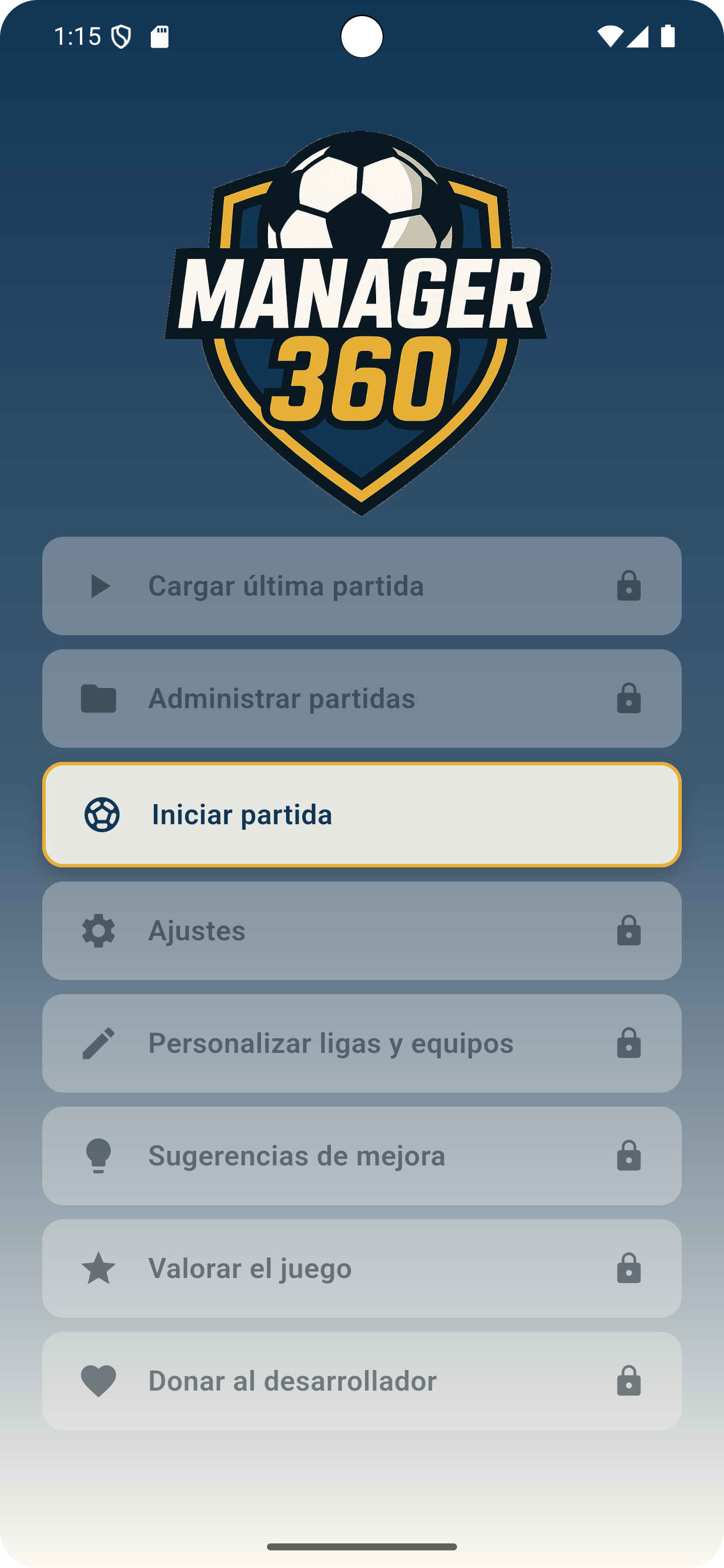Click the lock icon on Donar al desarrollador
Screen dimensions: 724x1568
click(629, 1381)
